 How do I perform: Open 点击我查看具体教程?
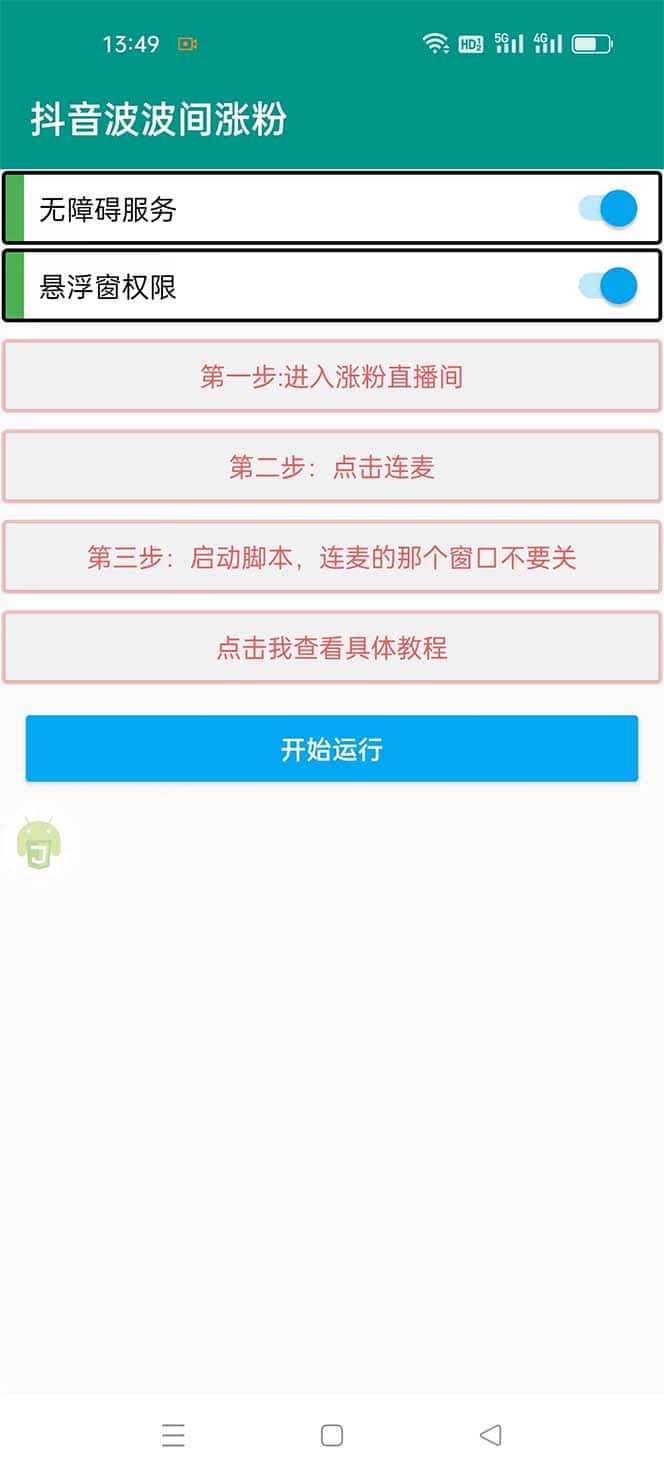pos(332,648)
